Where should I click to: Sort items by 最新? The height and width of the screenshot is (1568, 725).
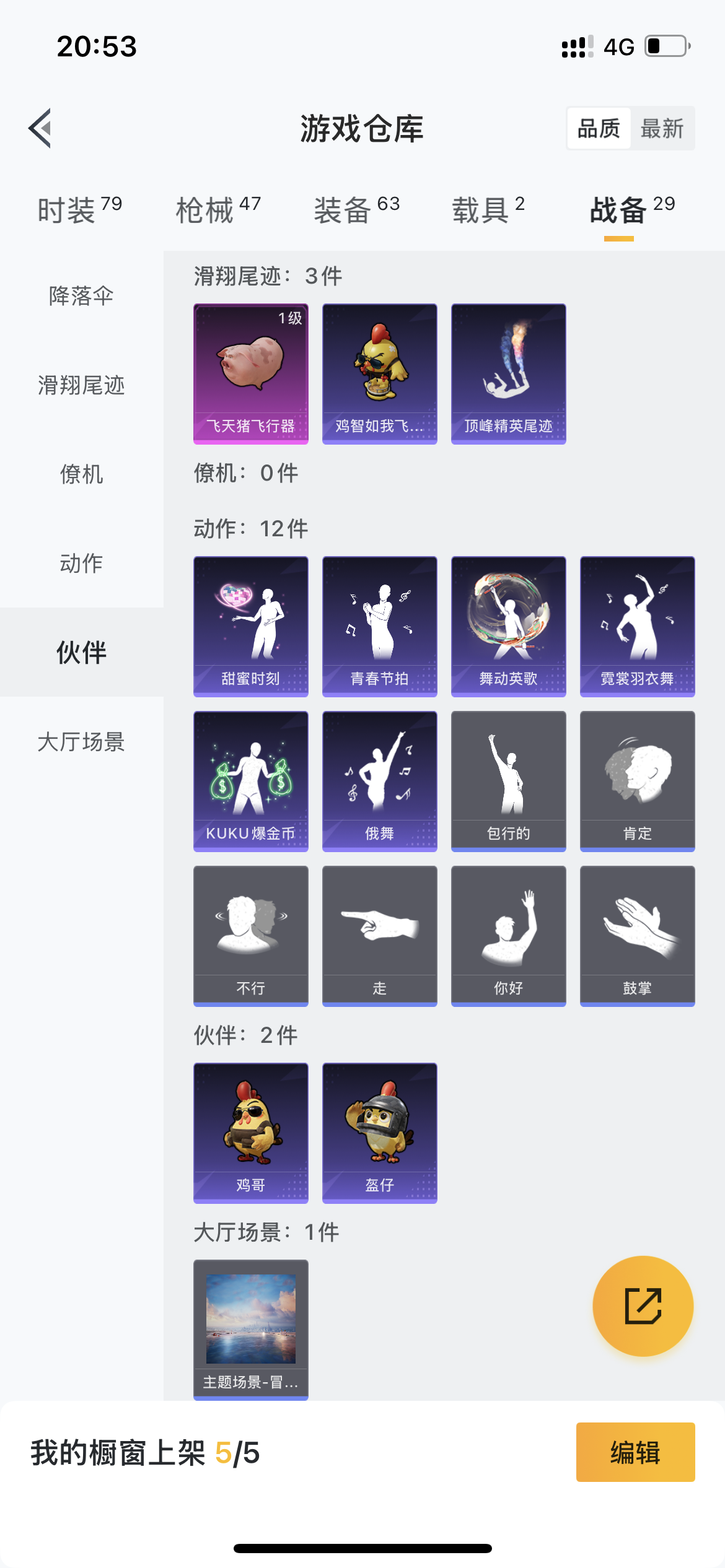tap(662, 129)
